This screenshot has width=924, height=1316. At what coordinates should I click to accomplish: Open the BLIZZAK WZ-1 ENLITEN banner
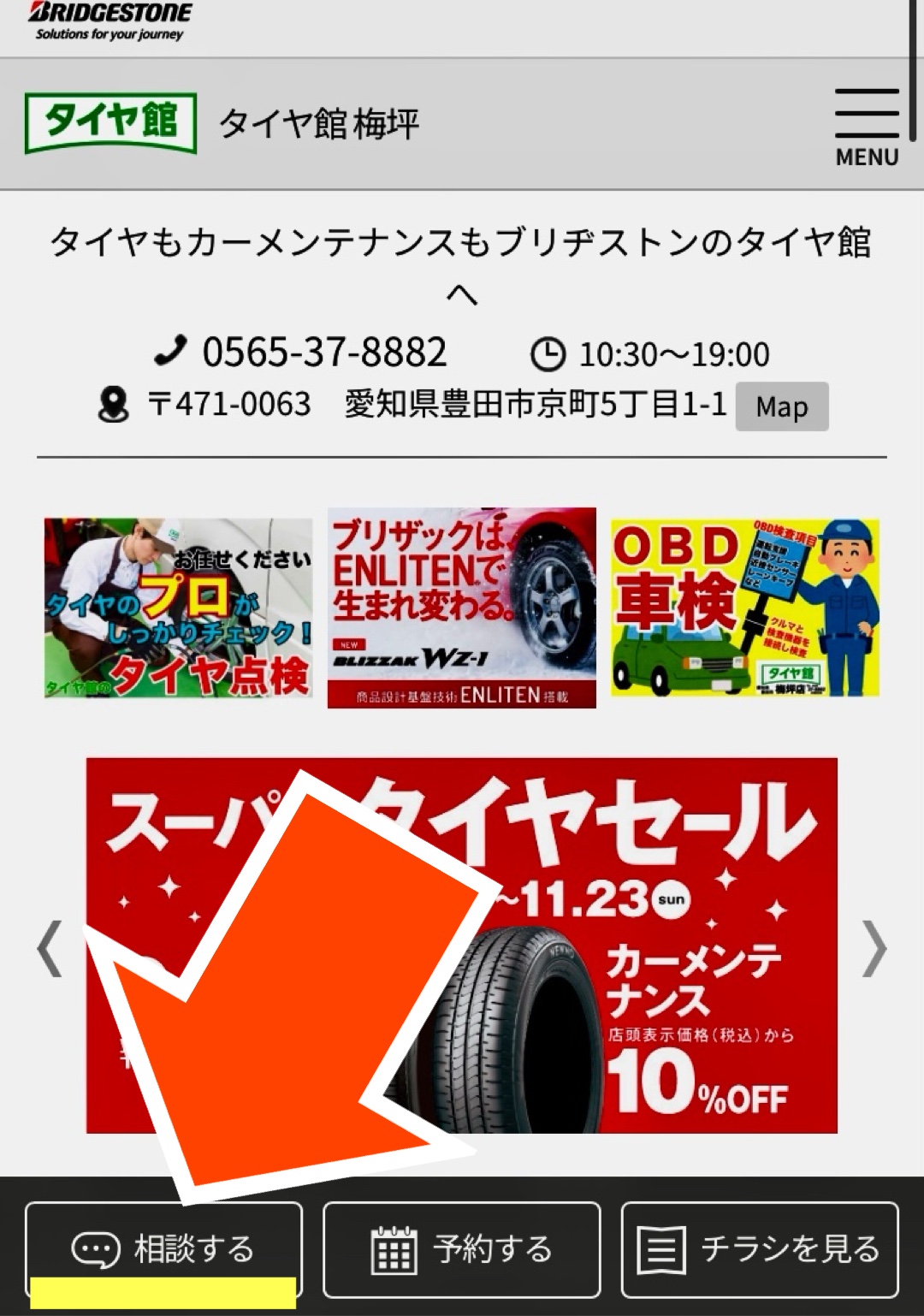(x=462, y=608)
